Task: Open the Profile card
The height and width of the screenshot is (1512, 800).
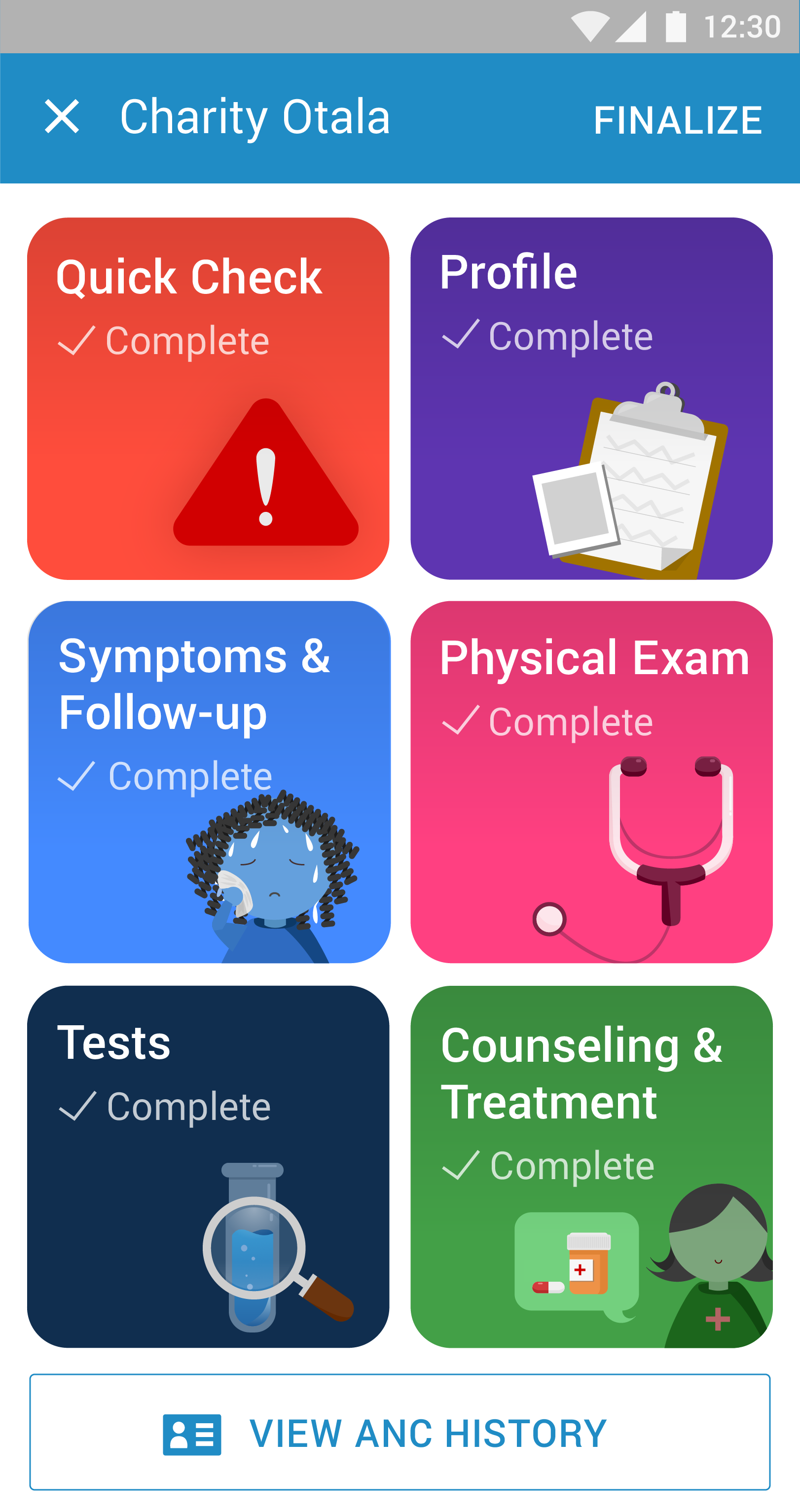Action: click(591, 398)
